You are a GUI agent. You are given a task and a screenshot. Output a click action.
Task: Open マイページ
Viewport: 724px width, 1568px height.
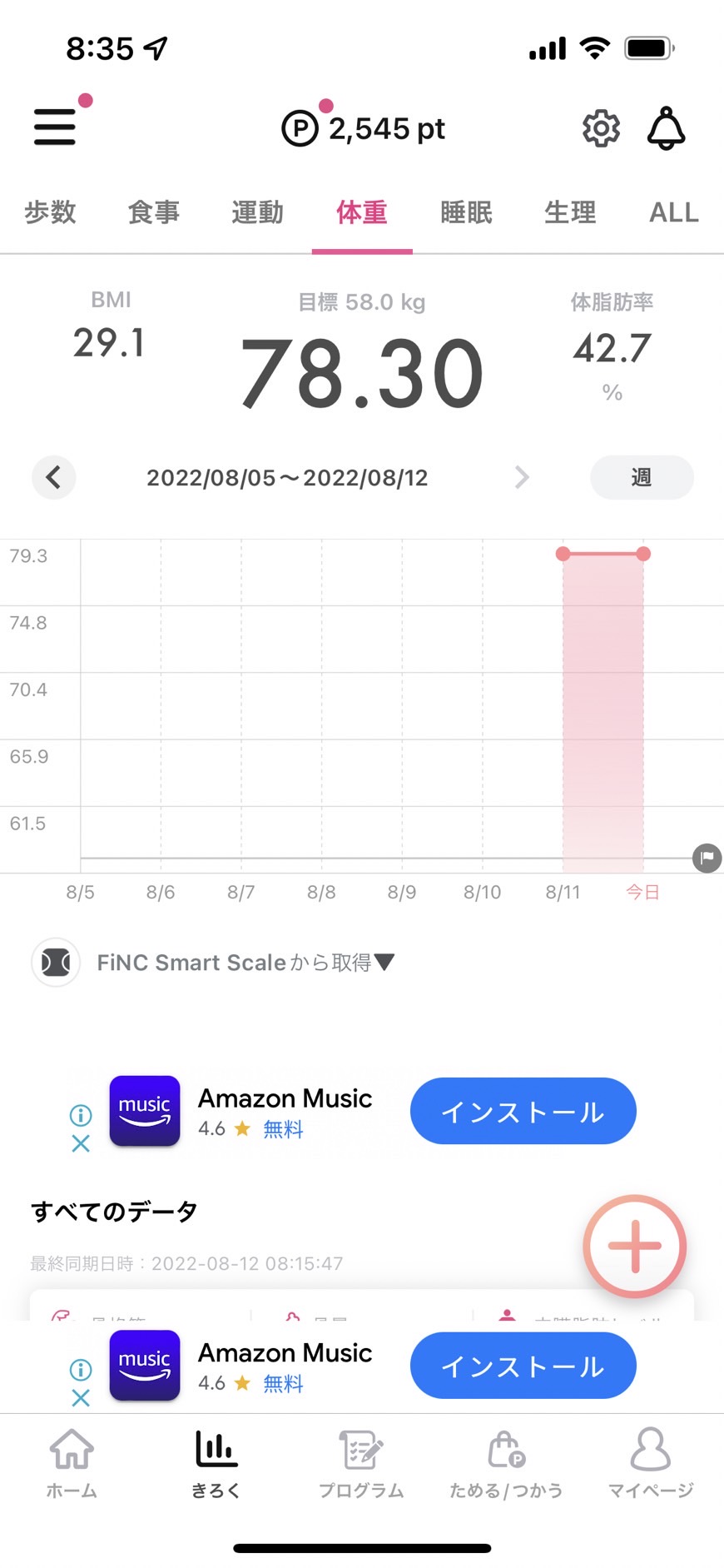tap(651, 1463)
